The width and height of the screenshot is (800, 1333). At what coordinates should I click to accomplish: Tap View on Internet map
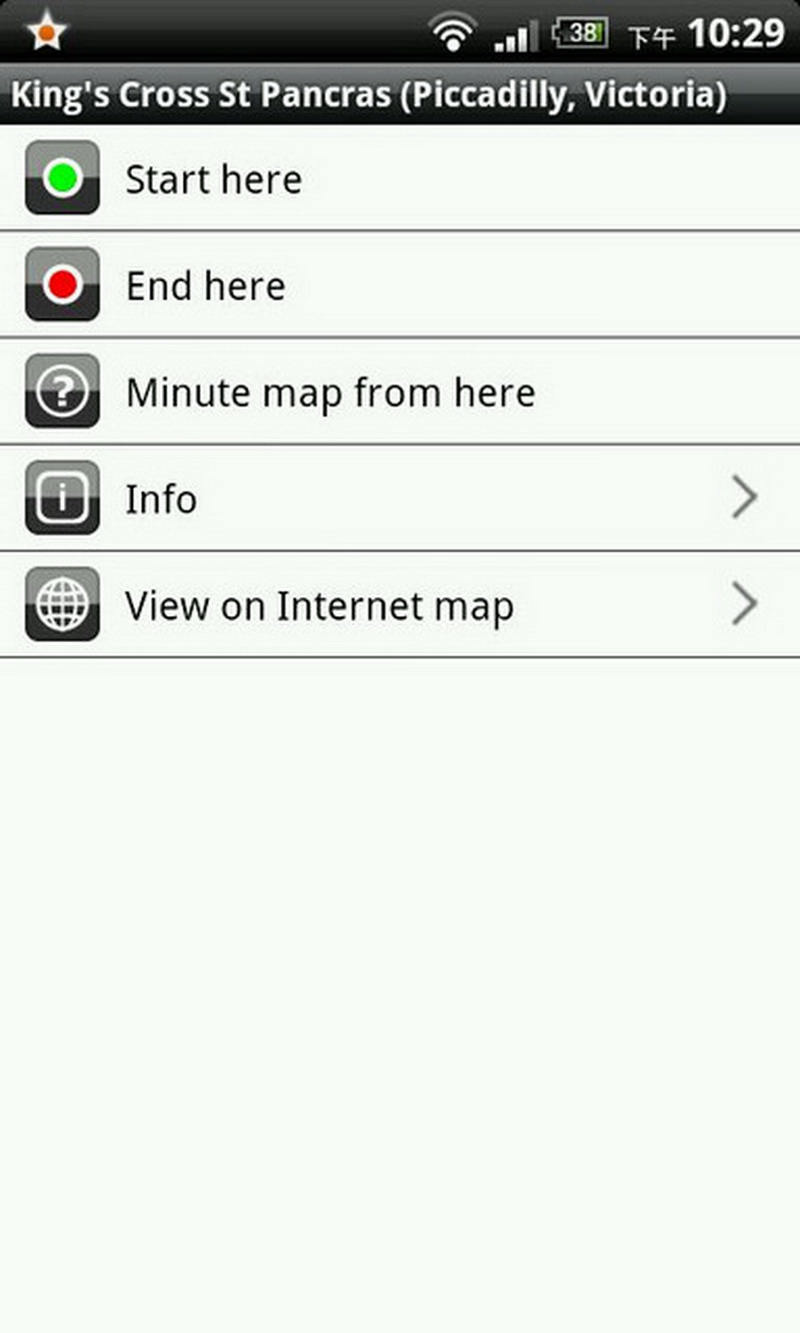tap(400, 605)
